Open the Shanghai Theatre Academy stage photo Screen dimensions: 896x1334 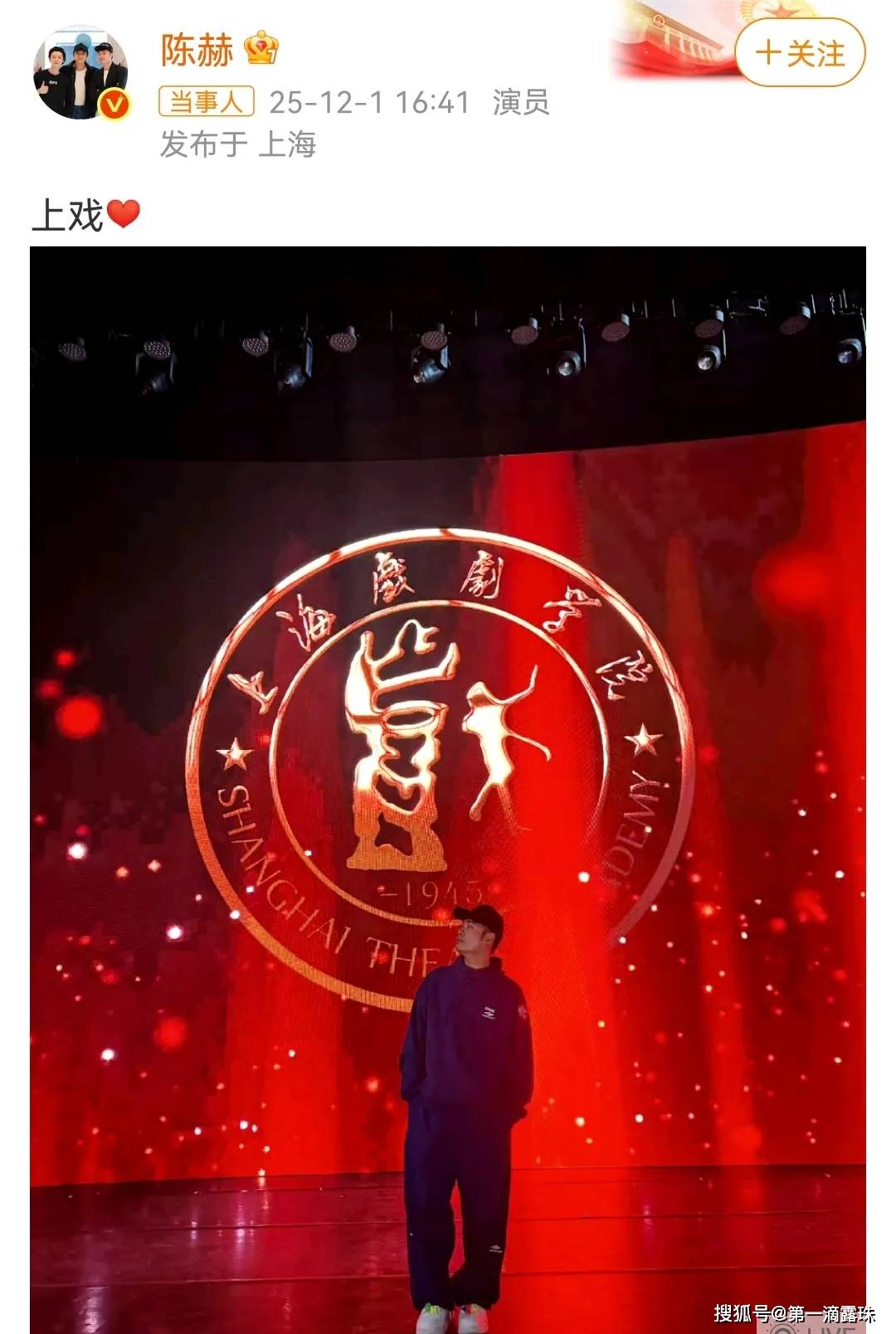448,788
